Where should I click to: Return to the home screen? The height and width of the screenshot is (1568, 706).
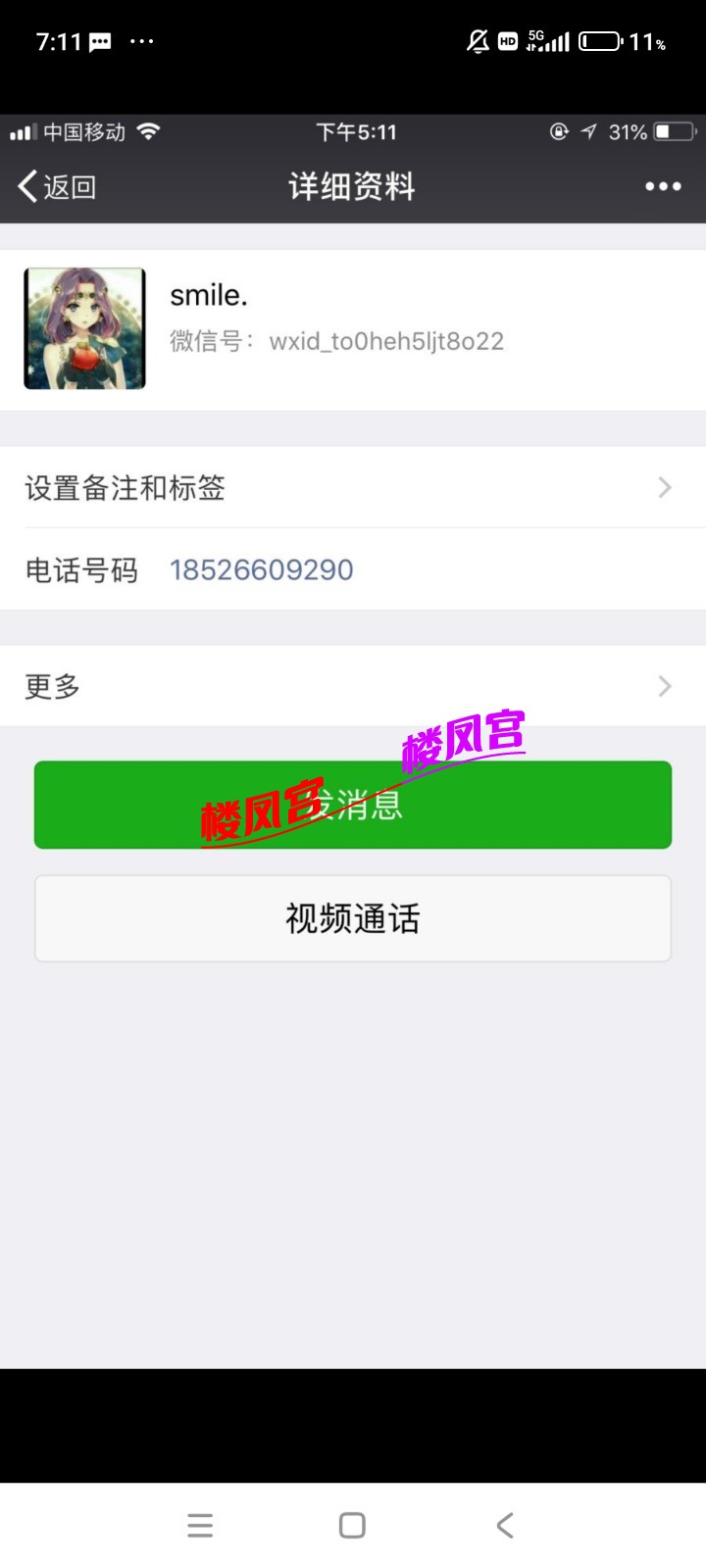point(352,1525)
